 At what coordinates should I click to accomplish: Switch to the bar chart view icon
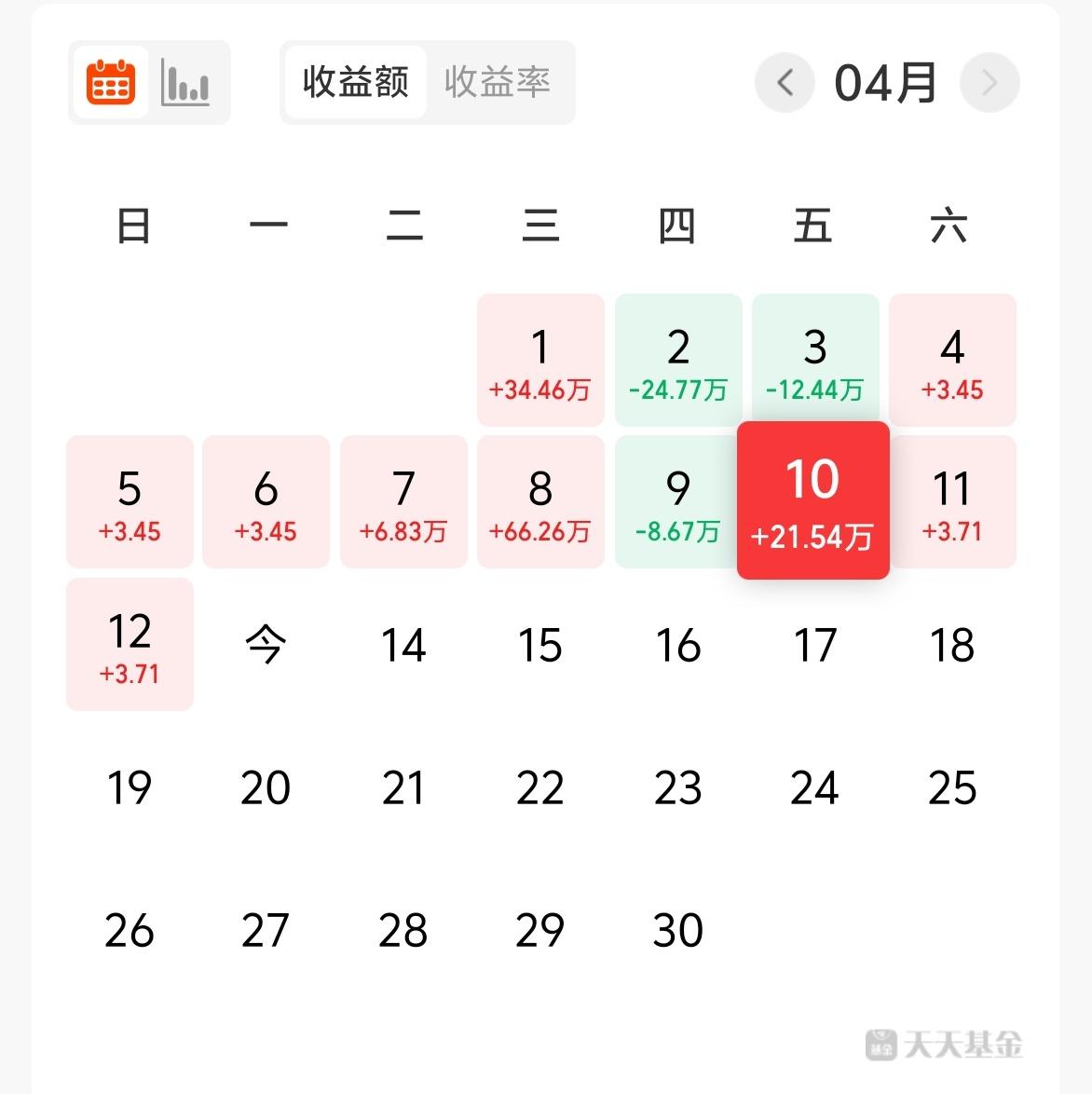tap(185, 83)
